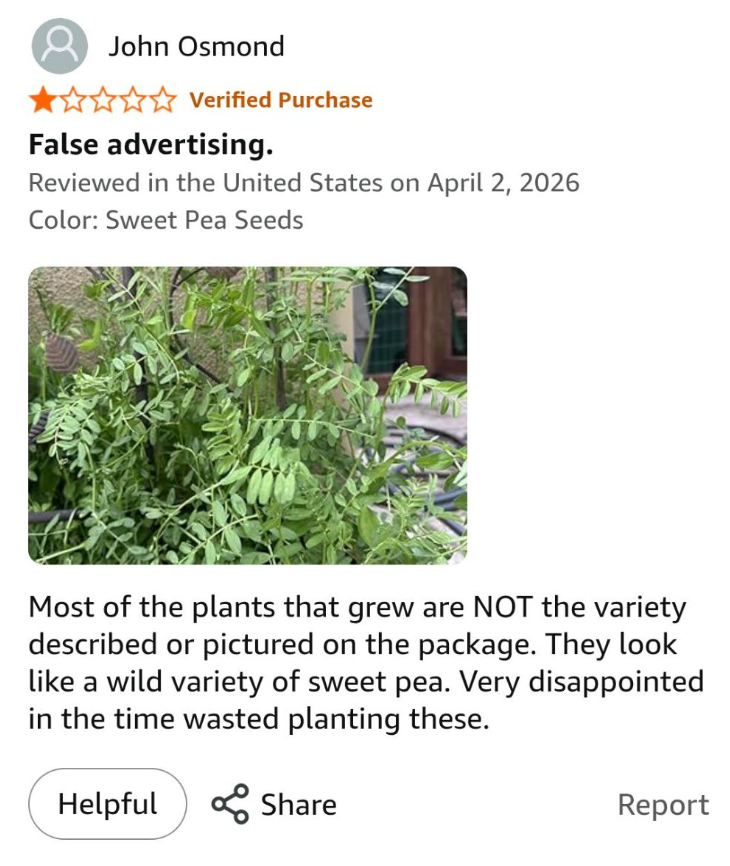View John Osmond's reviewer profile

[x=196, y=46]
